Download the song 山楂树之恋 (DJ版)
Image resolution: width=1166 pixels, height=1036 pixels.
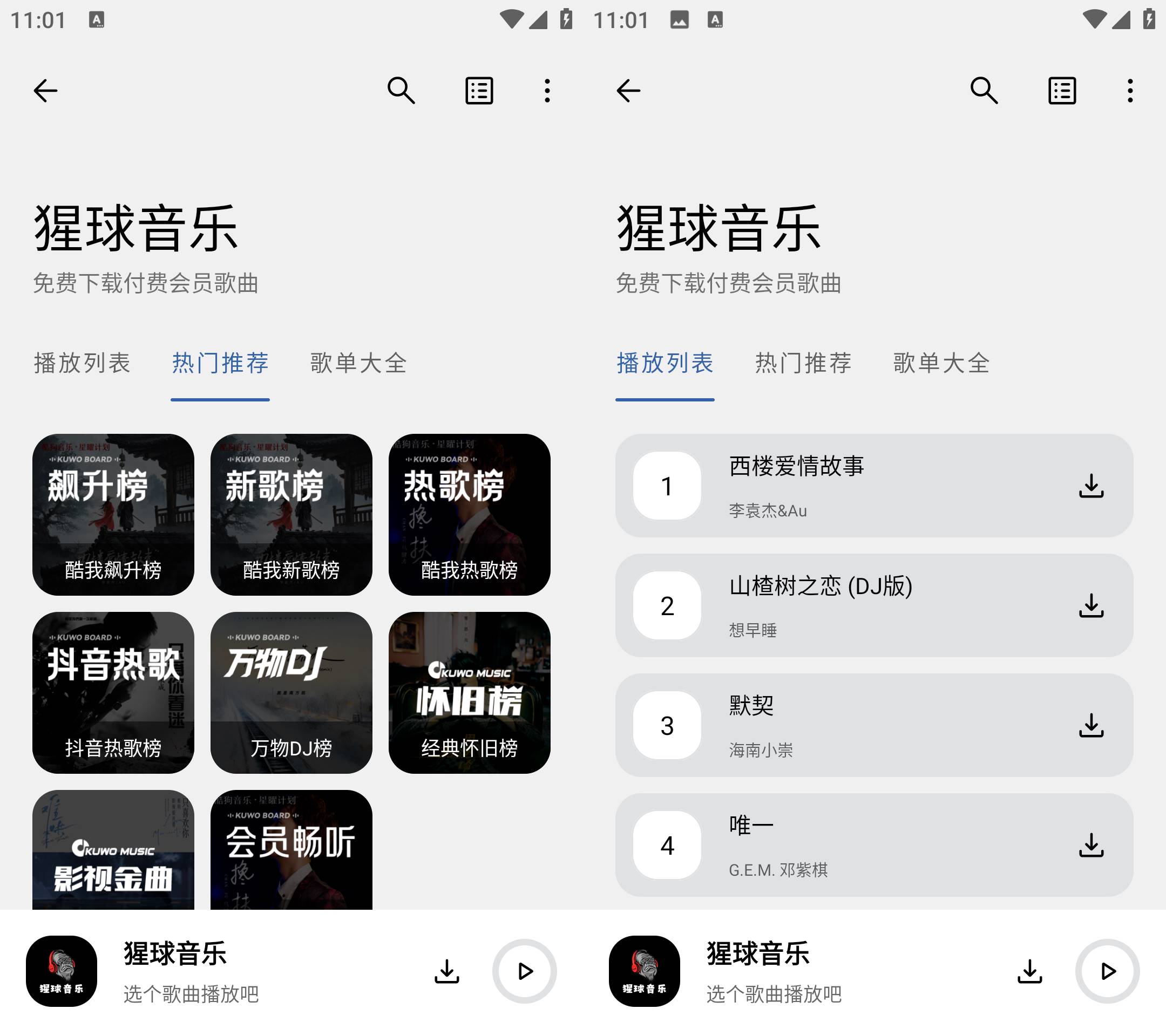click(x=1091, y=605)
